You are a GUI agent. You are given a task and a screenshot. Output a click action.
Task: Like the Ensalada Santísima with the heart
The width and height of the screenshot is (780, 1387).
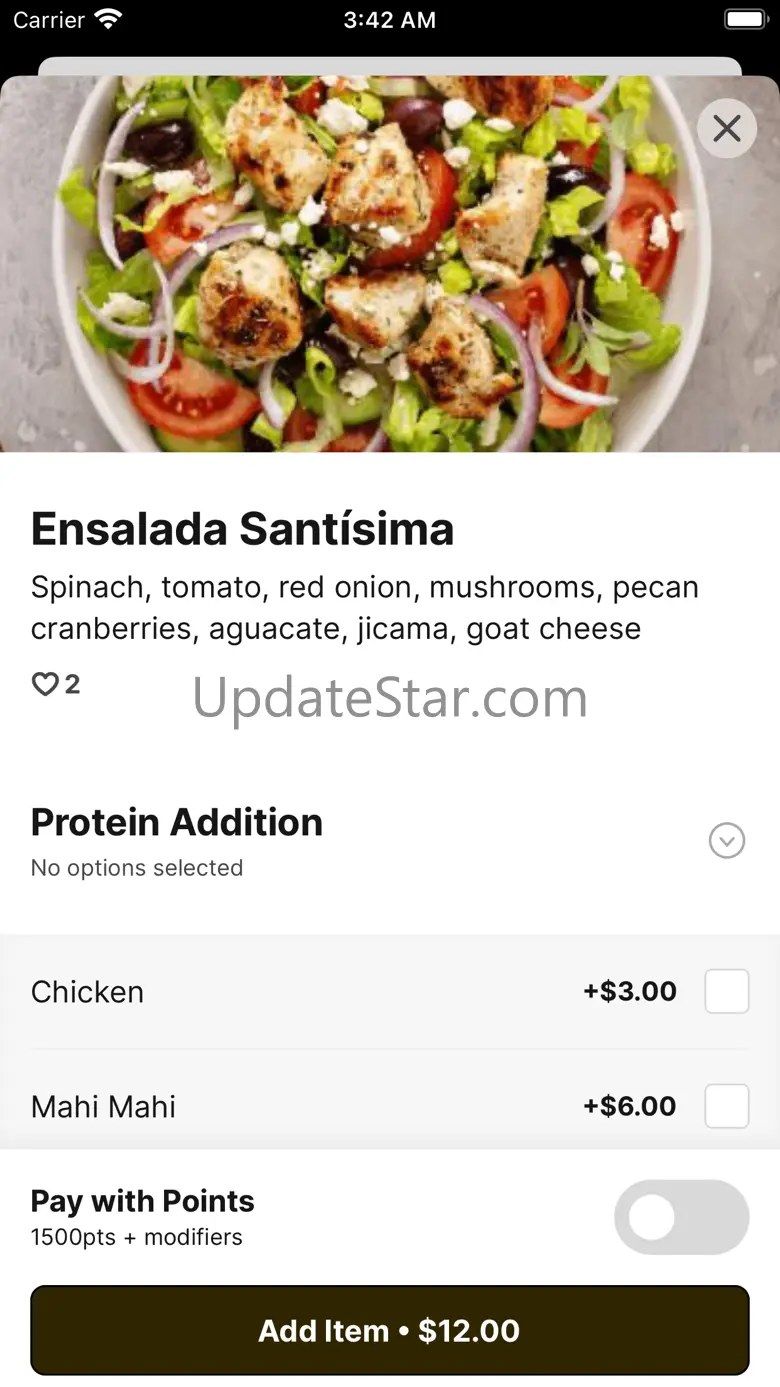(x=46, y=685)
